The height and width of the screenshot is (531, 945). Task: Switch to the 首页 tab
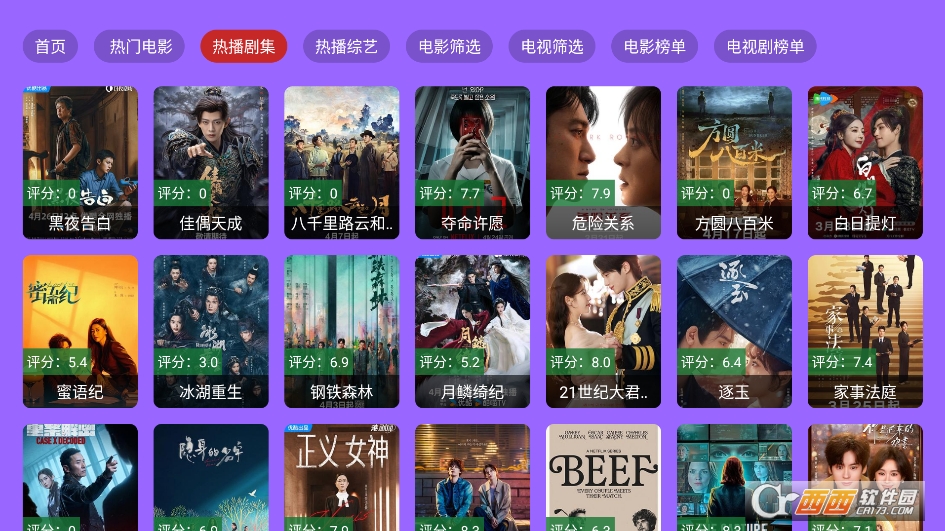coord(50,46)
